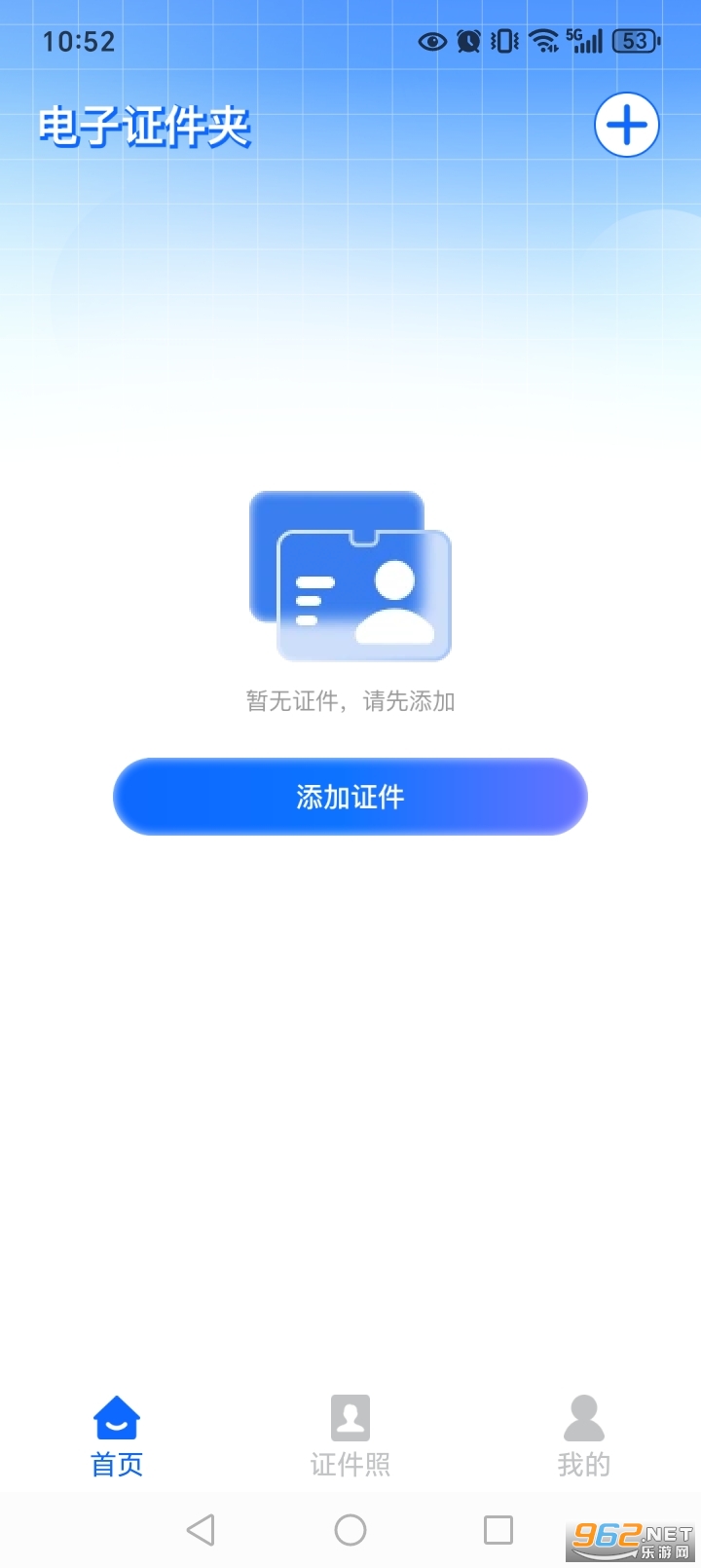The image size is (701, 1568).
Task: Tap the empty-state ID card illustration
Action: [350, 577]
